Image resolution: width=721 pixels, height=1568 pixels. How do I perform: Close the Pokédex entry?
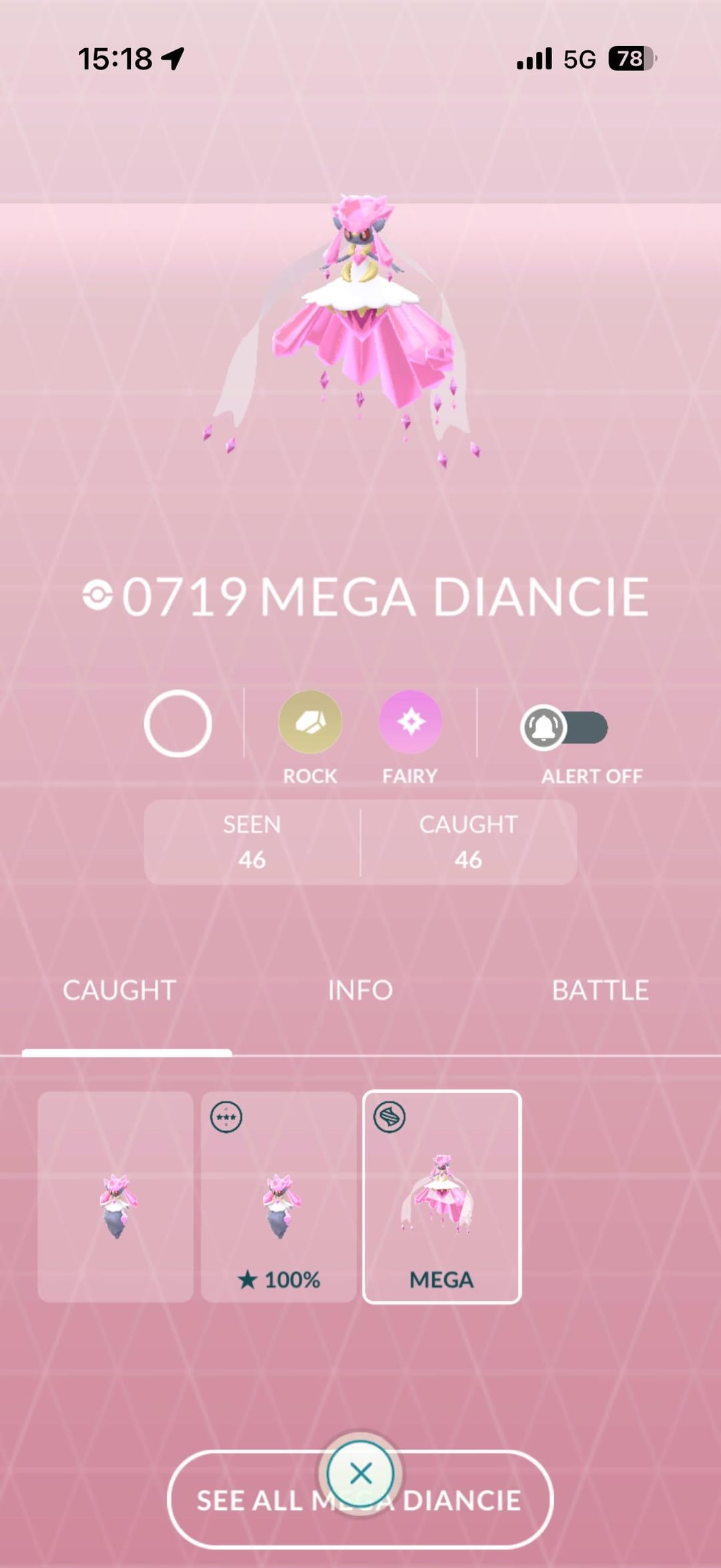pyautogui.click(x=360, y=1473)
